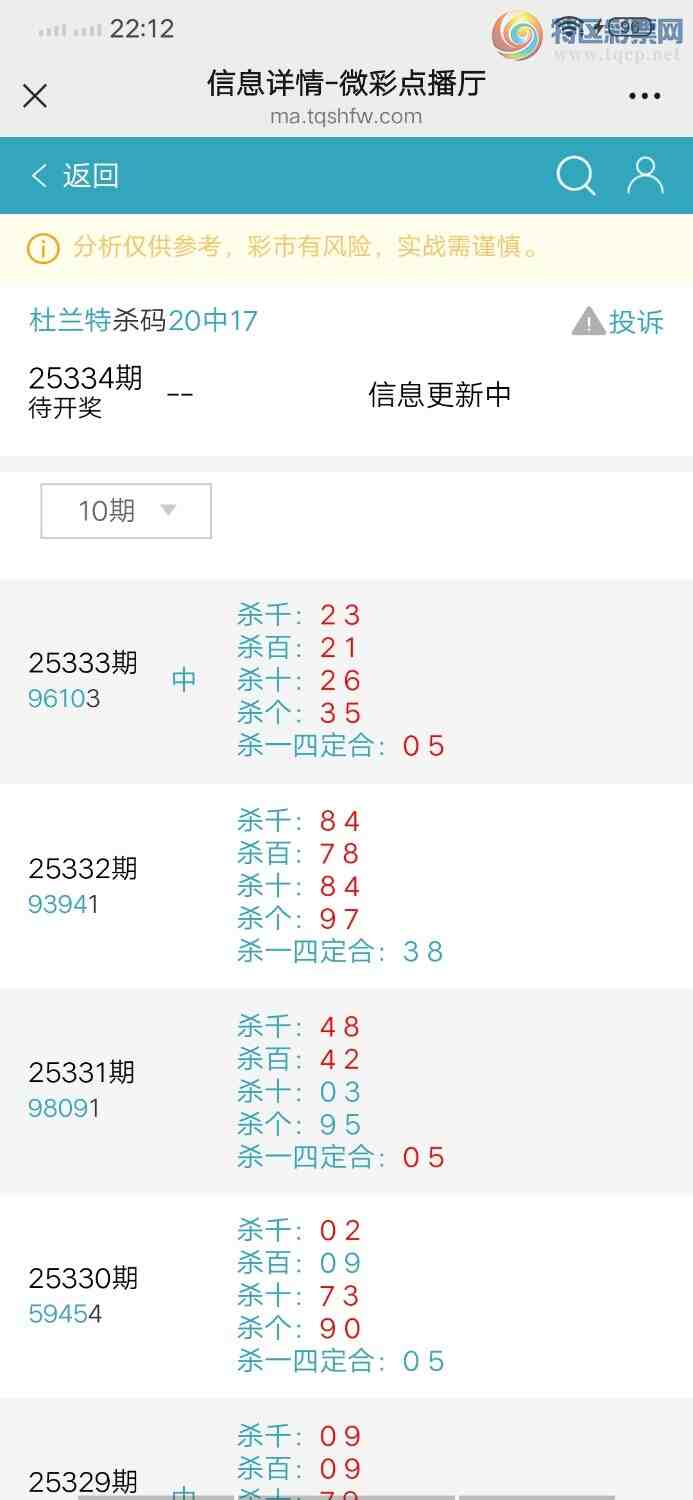Open the three-dot overflow menu
The image size is (693, 1500).
tap(645, 97)
